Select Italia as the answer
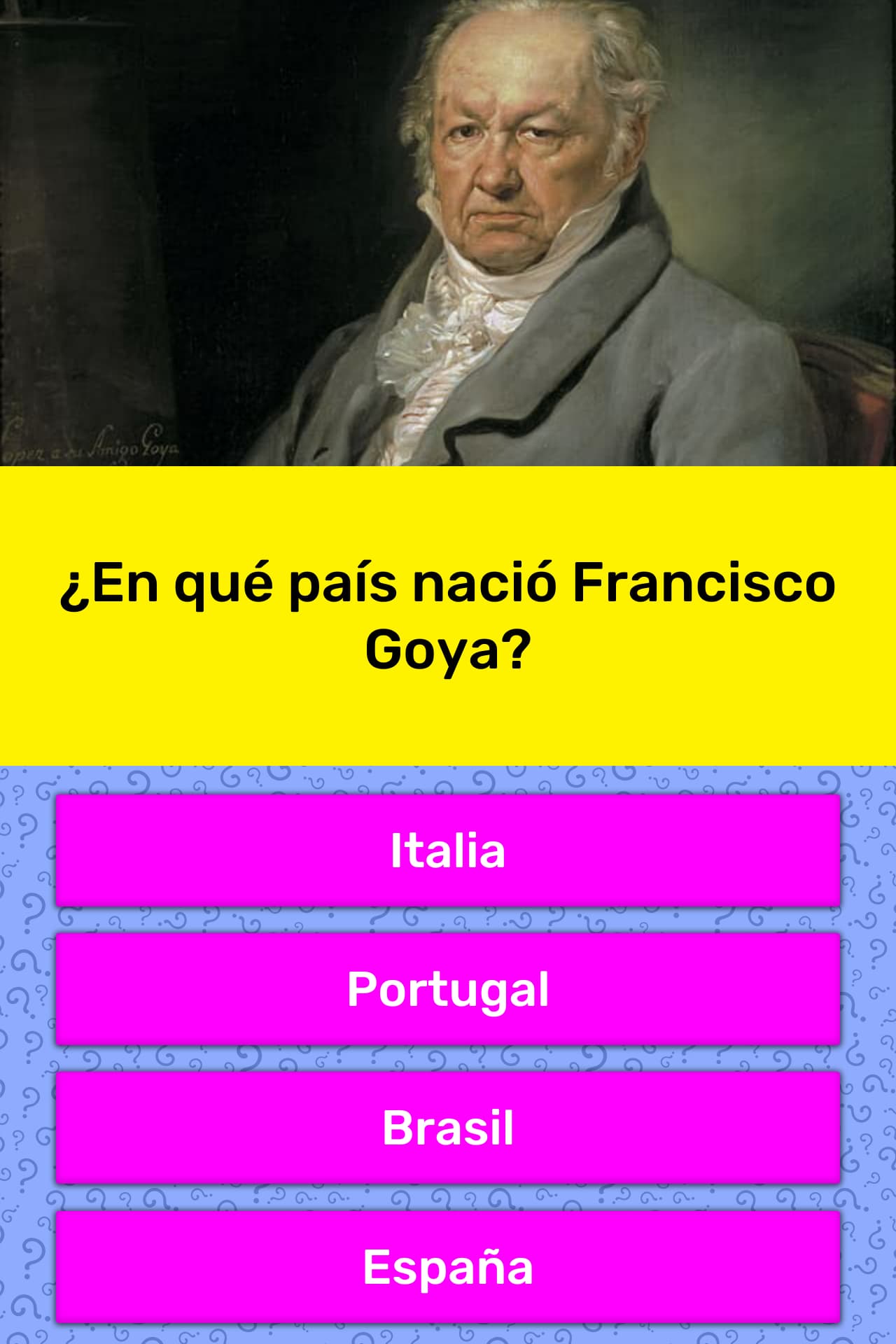Image resolution: width=896 pixels, height=1344 pixels. [448, 850]
